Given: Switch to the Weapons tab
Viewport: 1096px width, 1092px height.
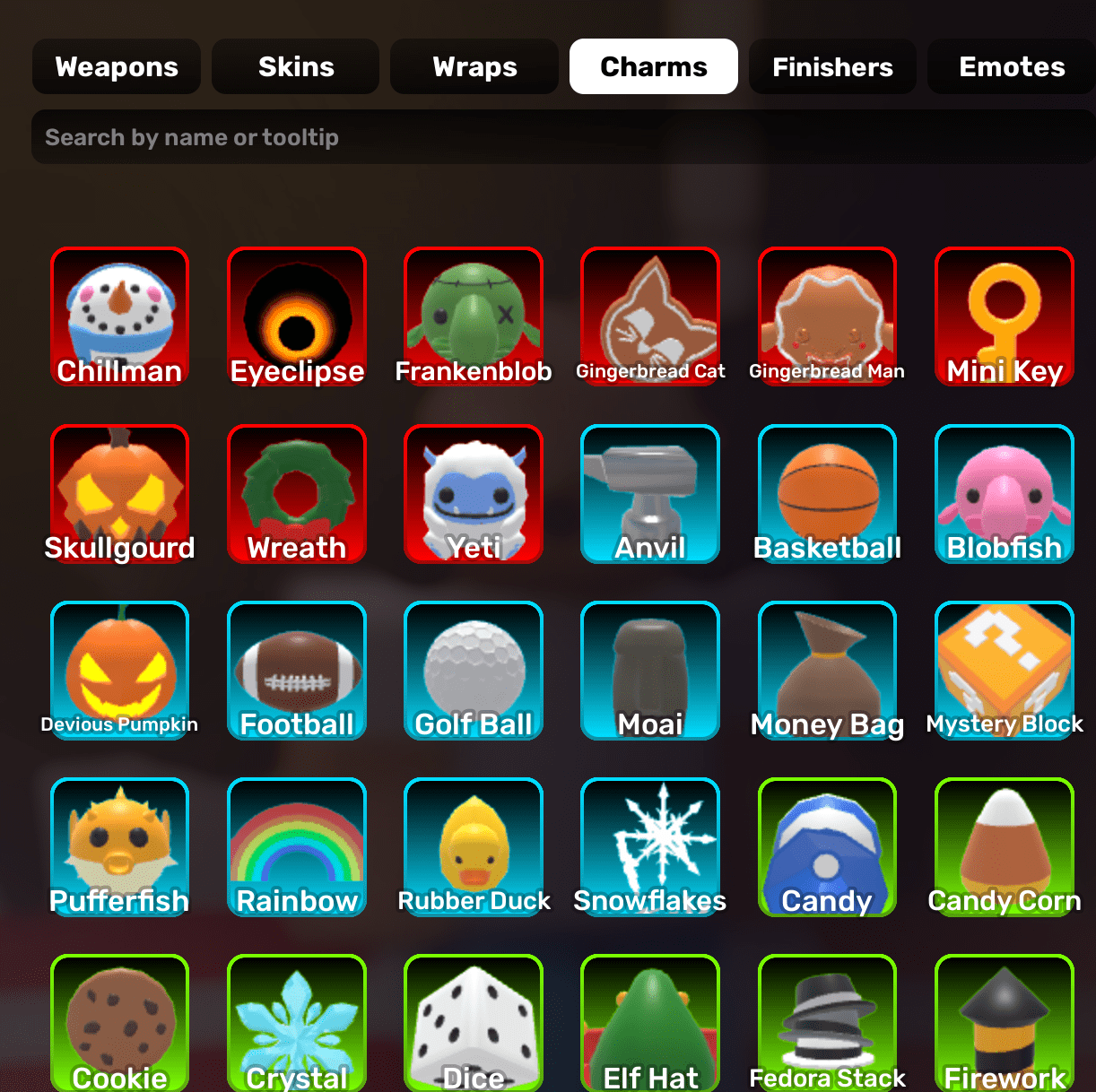Looking at the screenshot, I should click(117, 67).
